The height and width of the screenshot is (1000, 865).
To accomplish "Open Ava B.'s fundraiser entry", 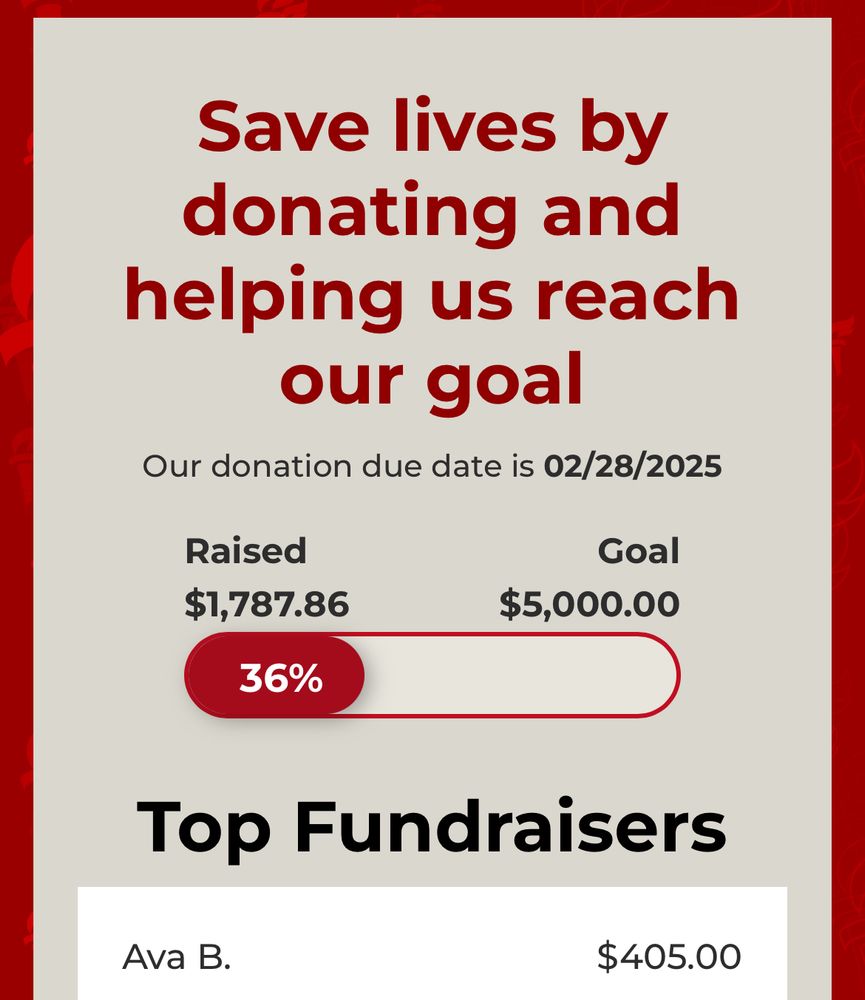I will click(177, 957).
